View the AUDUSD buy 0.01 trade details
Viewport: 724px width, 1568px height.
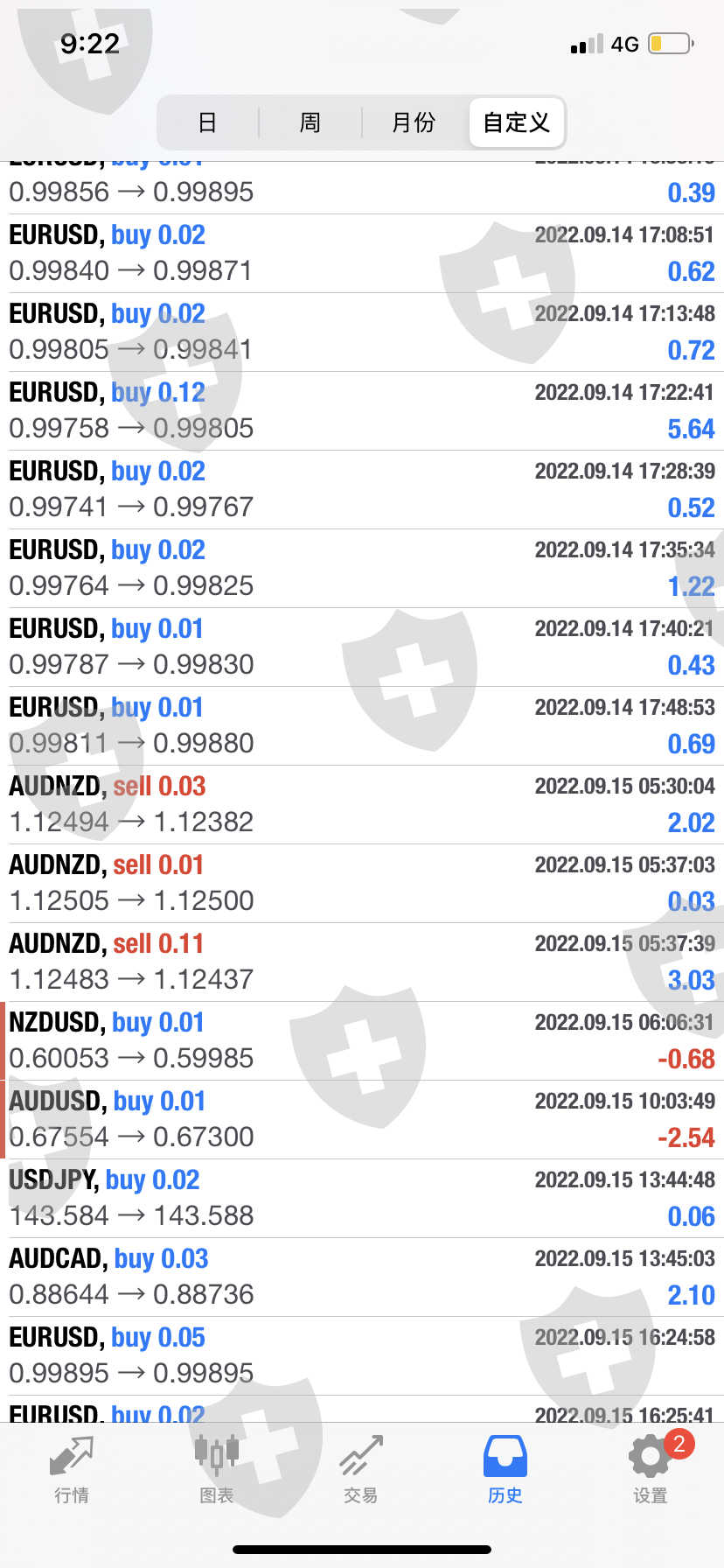362,1119
